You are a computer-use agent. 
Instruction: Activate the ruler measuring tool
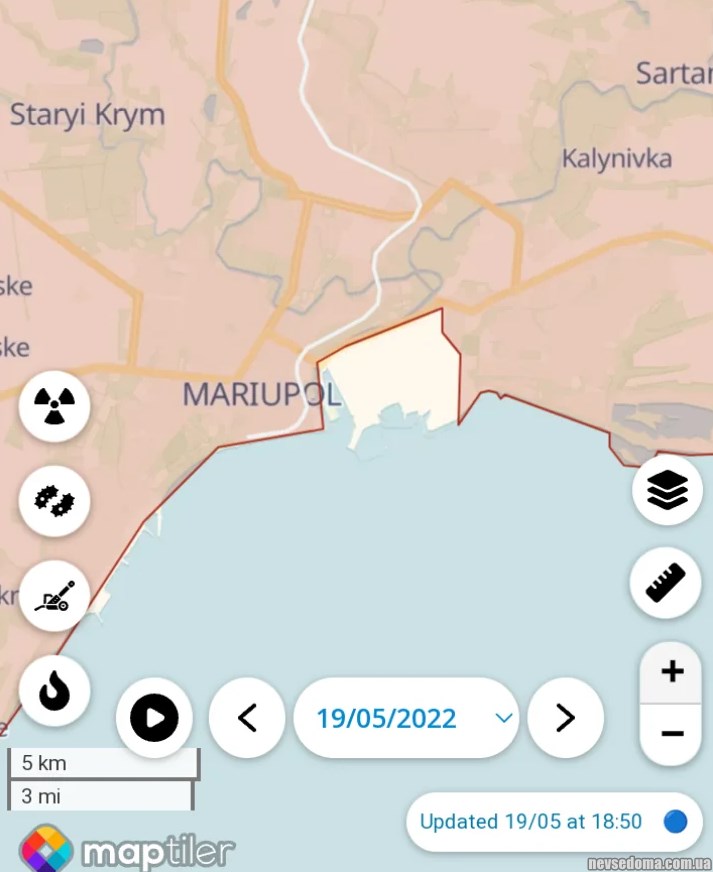coord(665,583)
